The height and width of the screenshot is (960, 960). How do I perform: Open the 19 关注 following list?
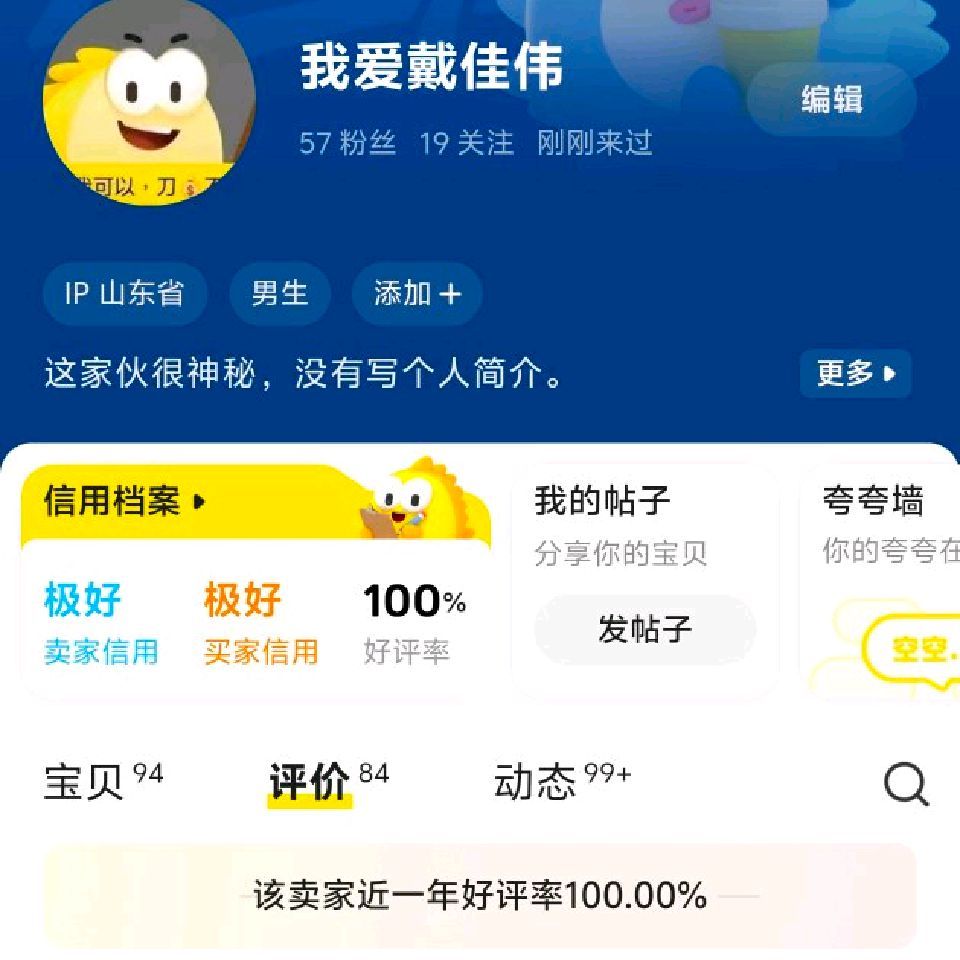click(466, 143)
